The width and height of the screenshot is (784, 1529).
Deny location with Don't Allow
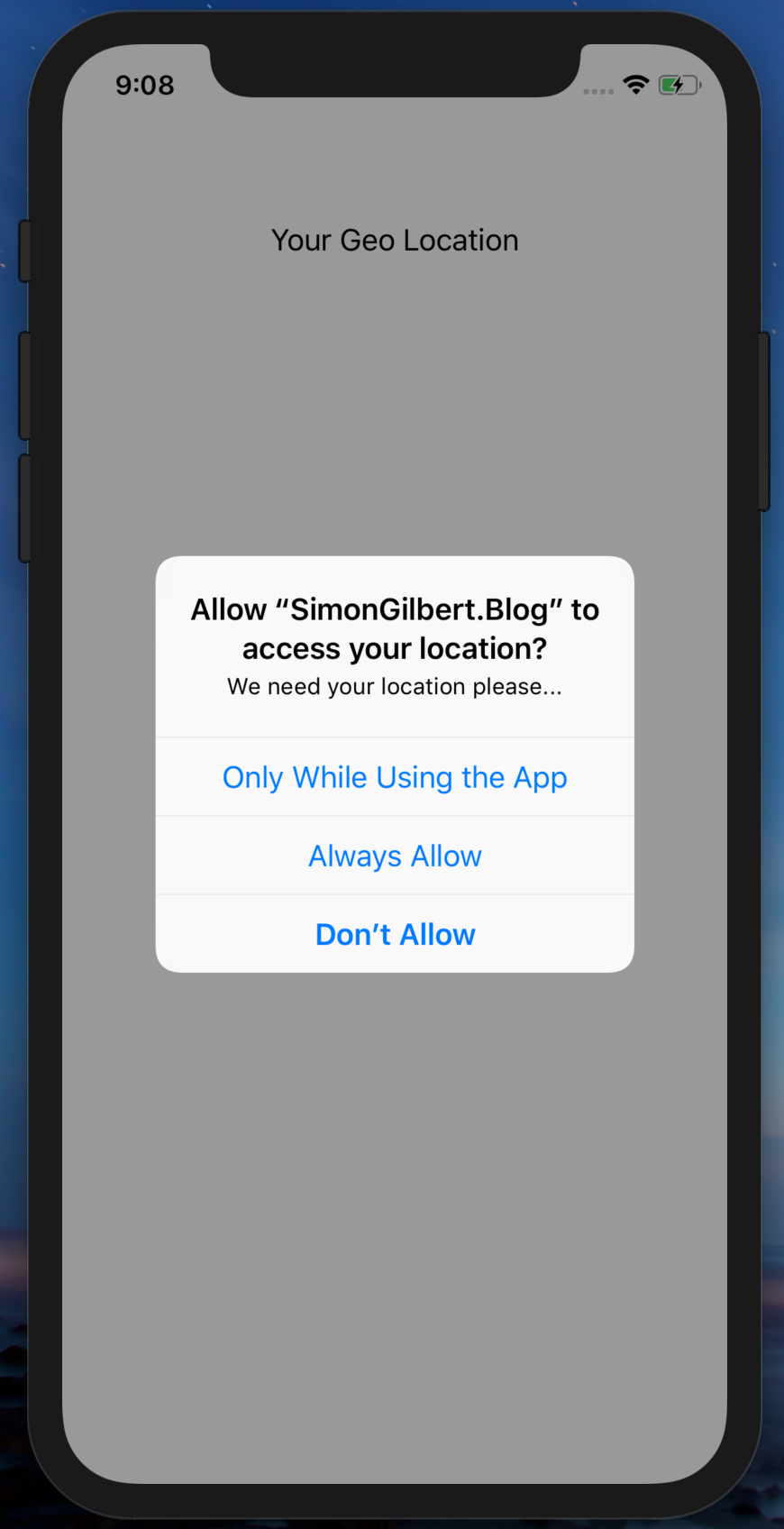coord(395,934)
